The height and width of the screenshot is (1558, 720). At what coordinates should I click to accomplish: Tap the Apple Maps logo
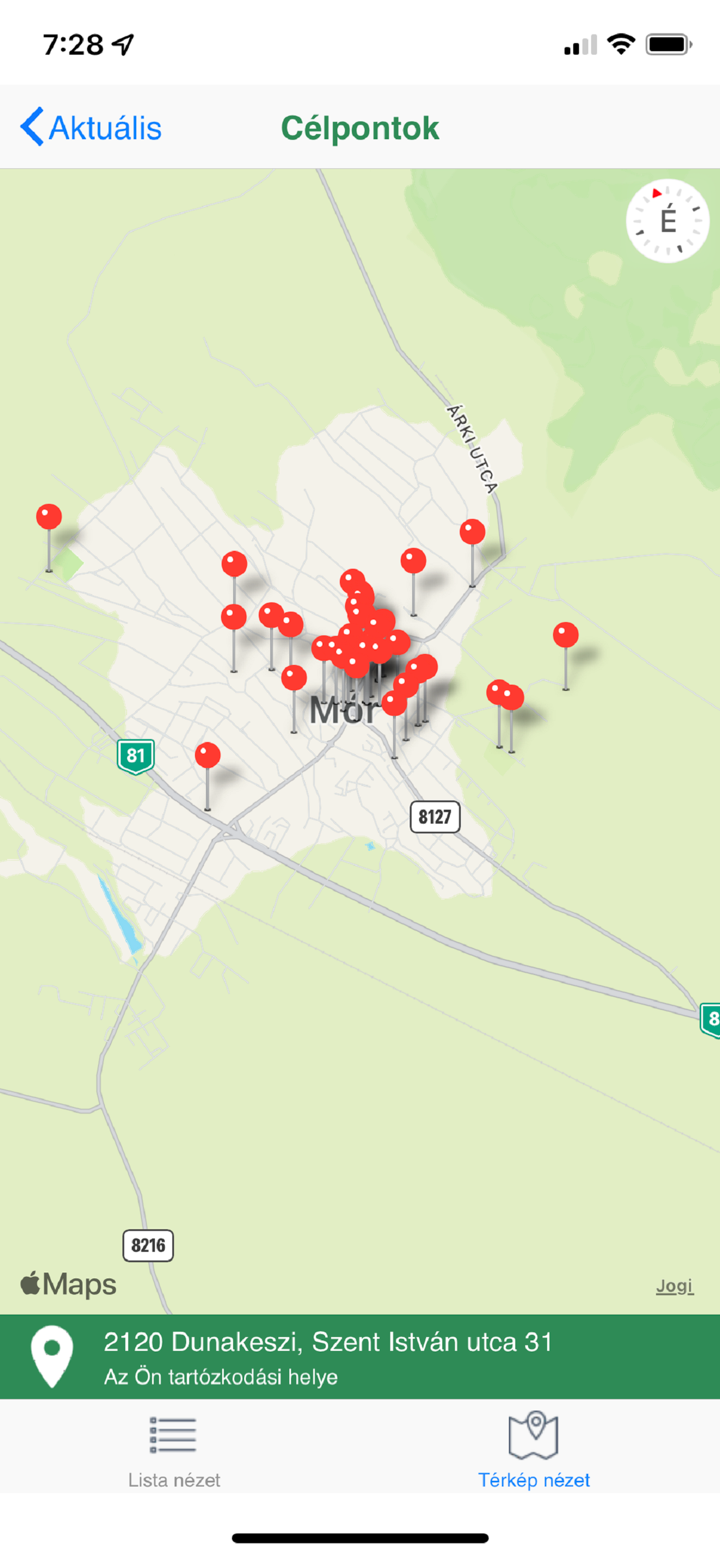(x=66, y=1283)
